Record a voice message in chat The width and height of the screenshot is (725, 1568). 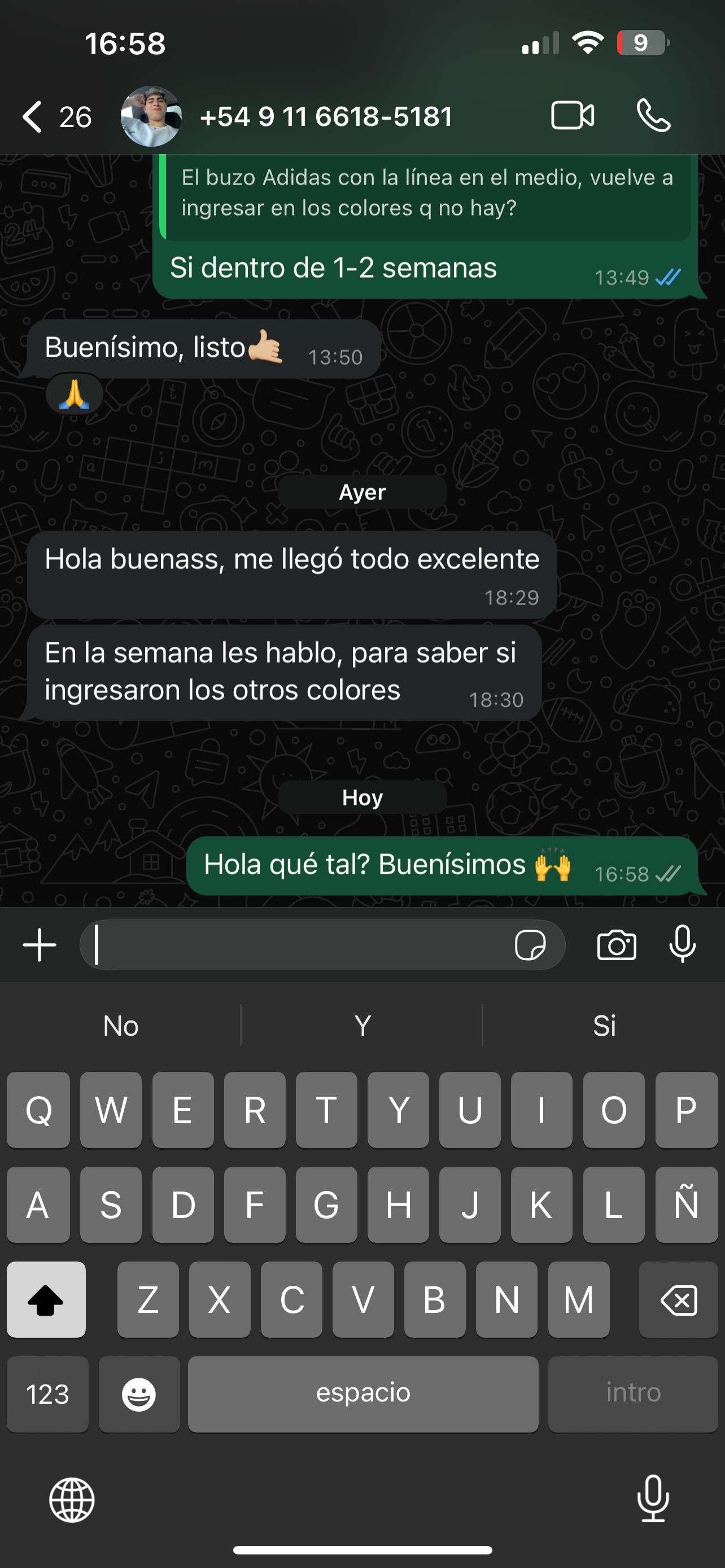tap(683, 944)
